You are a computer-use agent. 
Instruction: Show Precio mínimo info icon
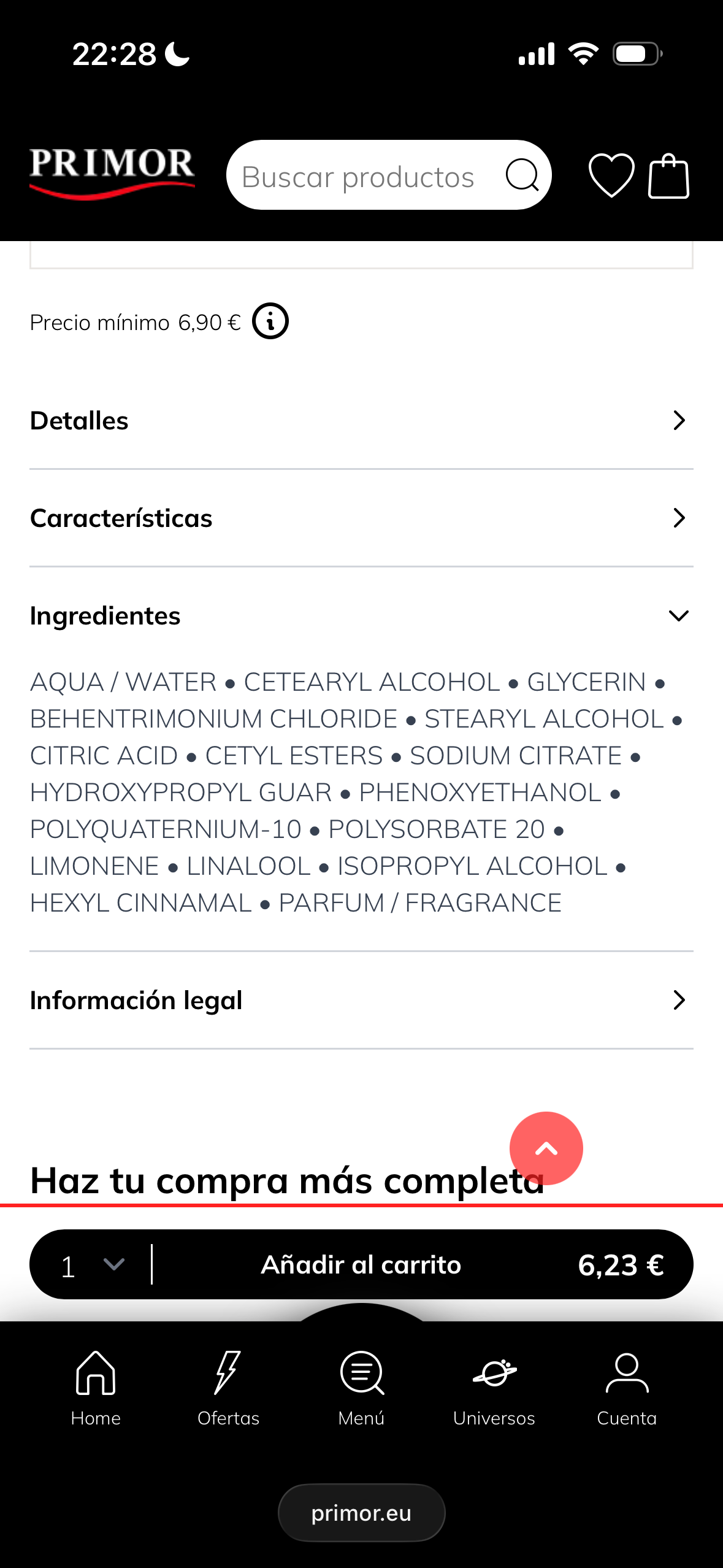click(270, 321)
